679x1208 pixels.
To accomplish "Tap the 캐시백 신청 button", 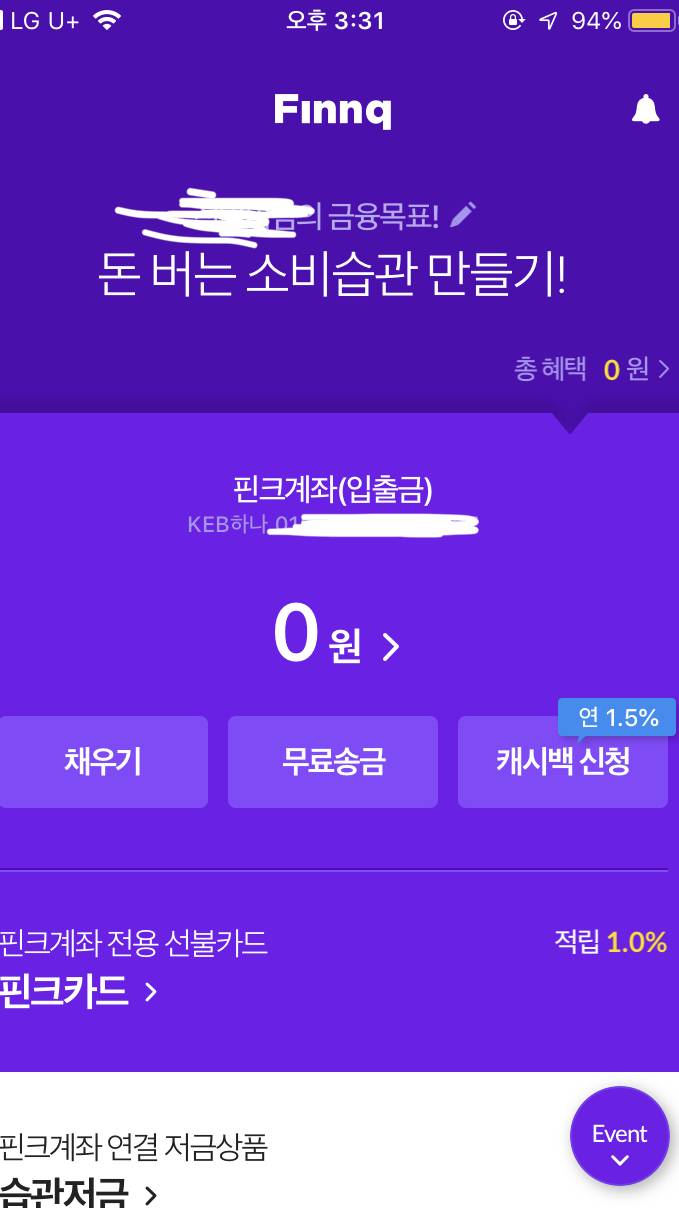I will click(x=563, y=762).
